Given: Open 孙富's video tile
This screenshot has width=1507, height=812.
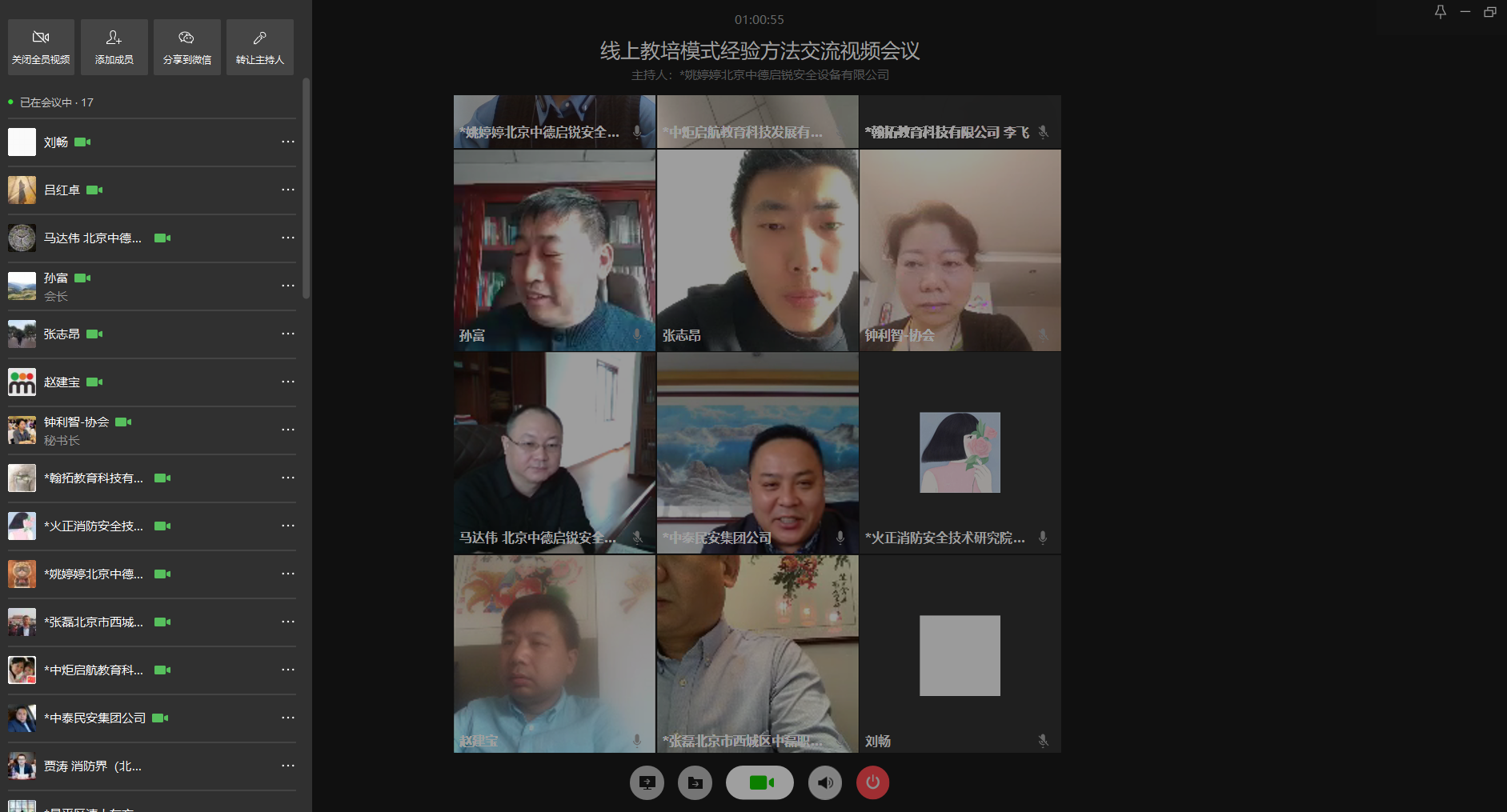Looking at the screenshot, I should (x=554, y=250).
